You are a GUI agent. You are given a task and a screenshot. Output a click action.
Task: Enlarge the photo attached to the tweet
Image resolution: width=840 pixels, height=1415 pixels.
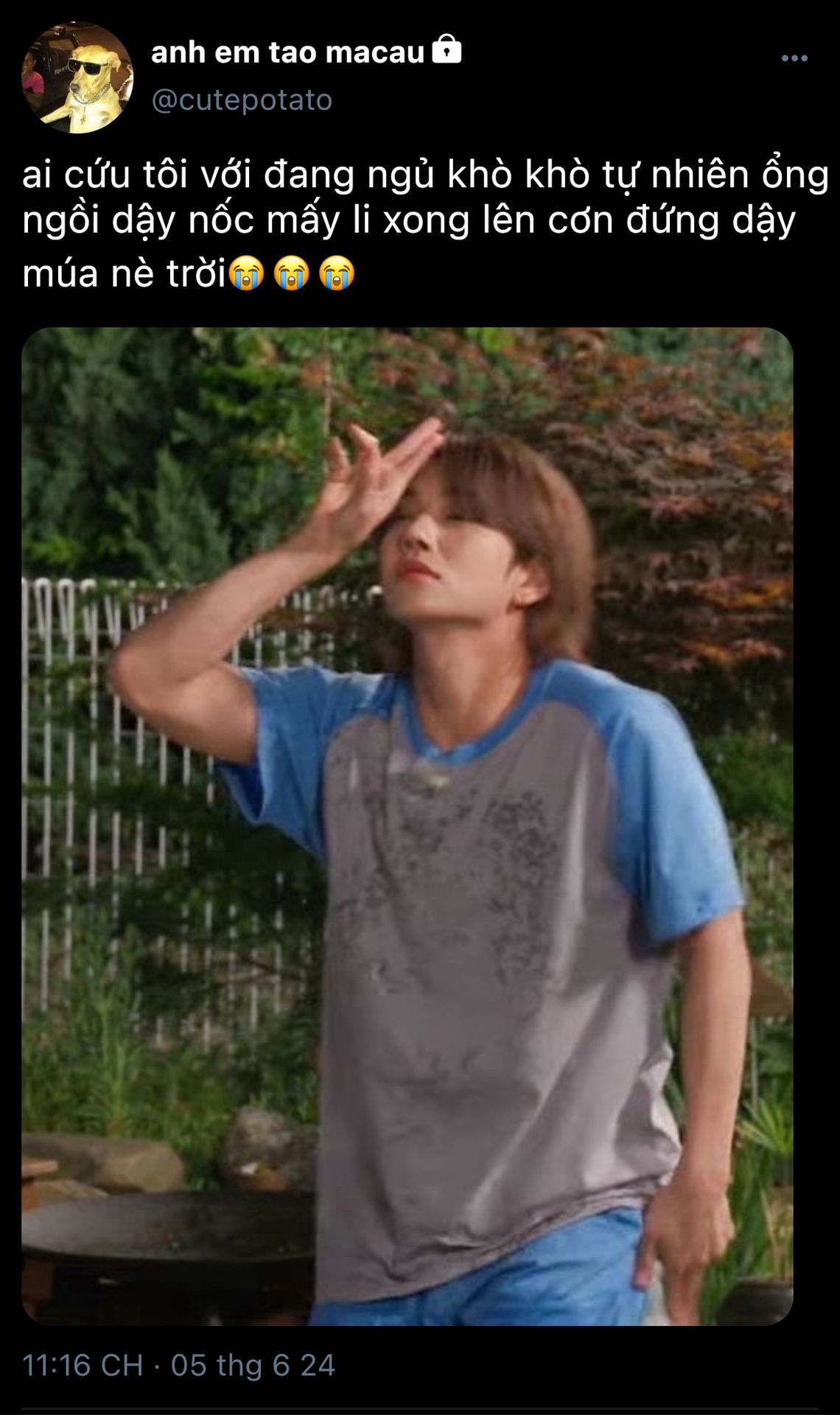(x=407, y=825)
